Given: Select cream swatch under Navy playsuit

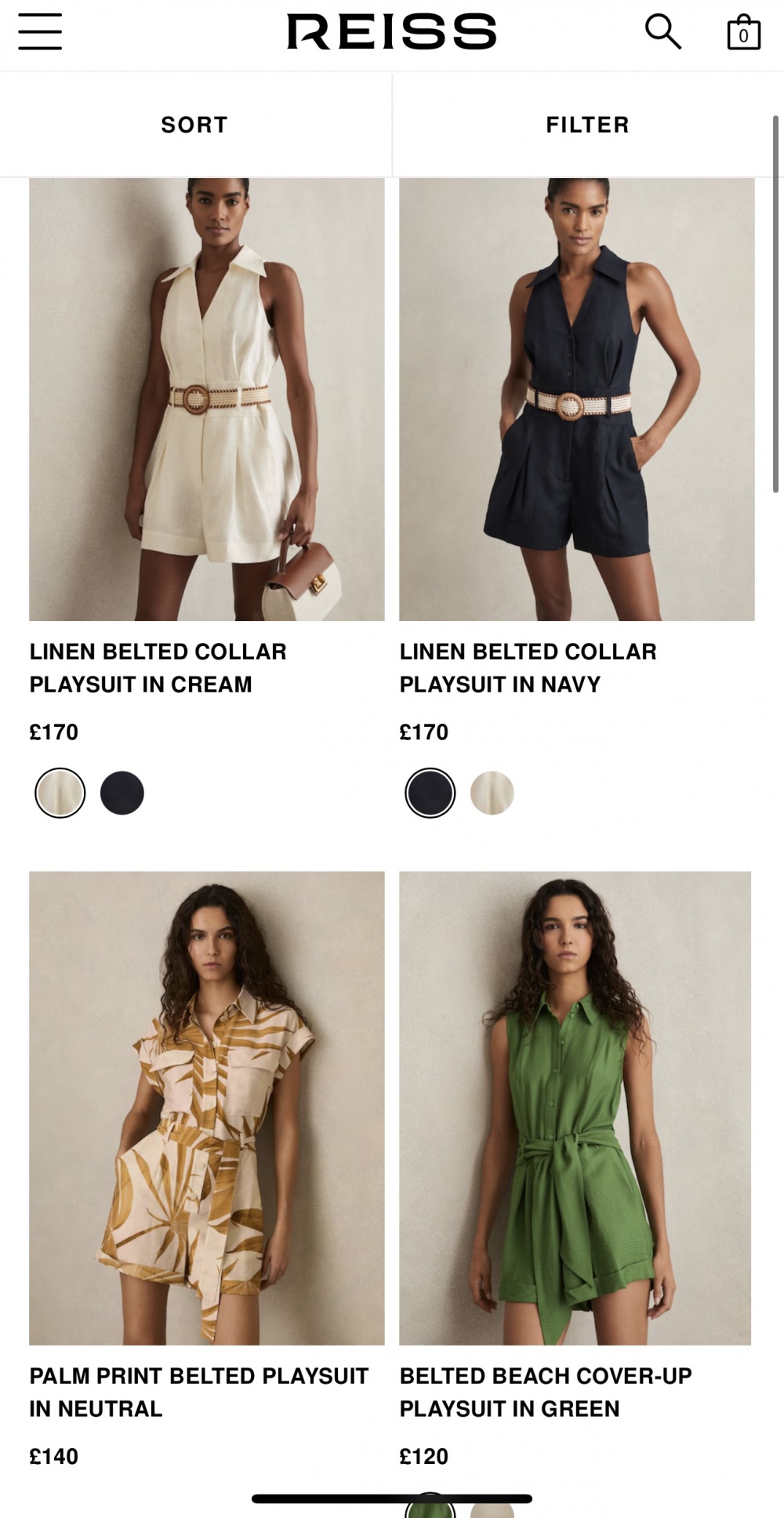Looking at the screenshot, I should pyautogui.click(x=492, y=793).
